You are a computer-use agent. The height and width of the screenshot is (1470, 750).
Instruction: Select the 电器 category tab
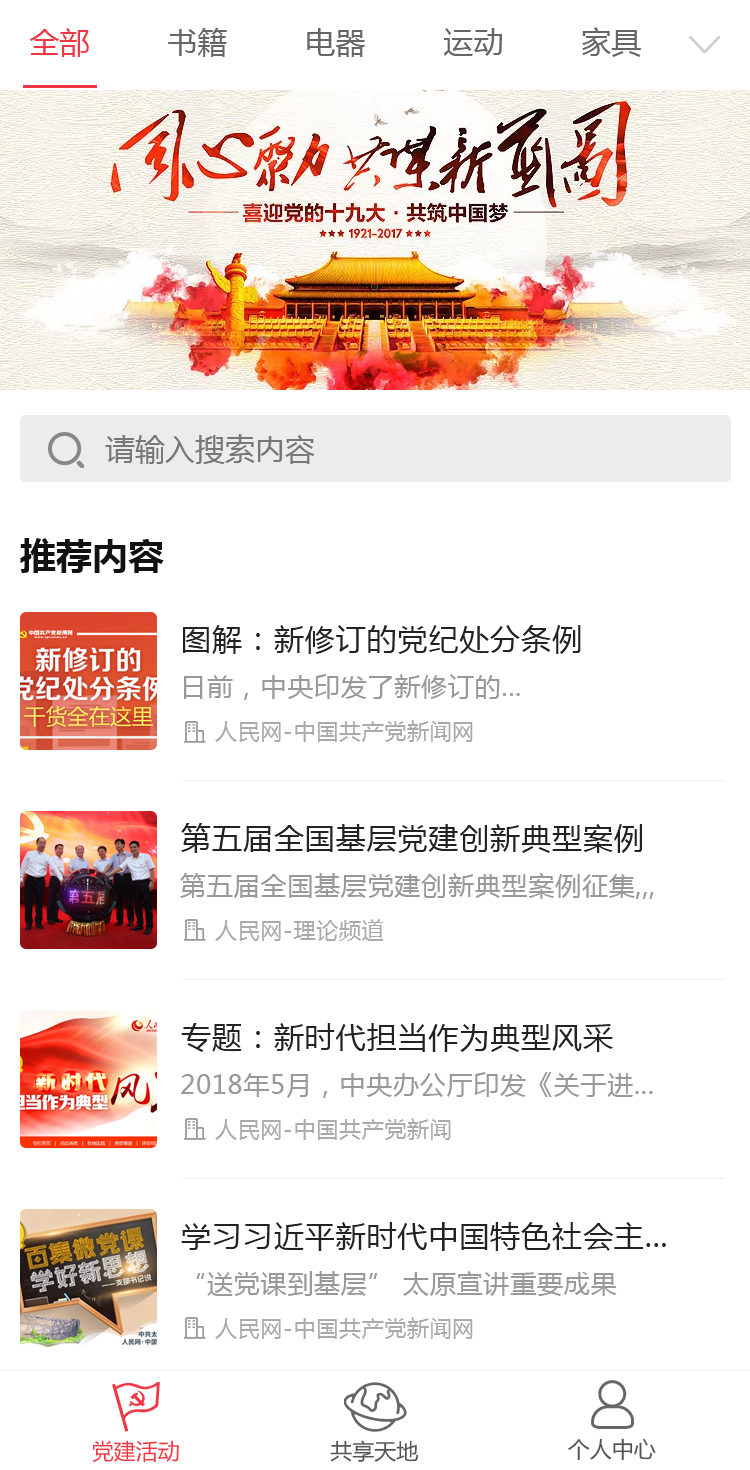tap(335, 44)
